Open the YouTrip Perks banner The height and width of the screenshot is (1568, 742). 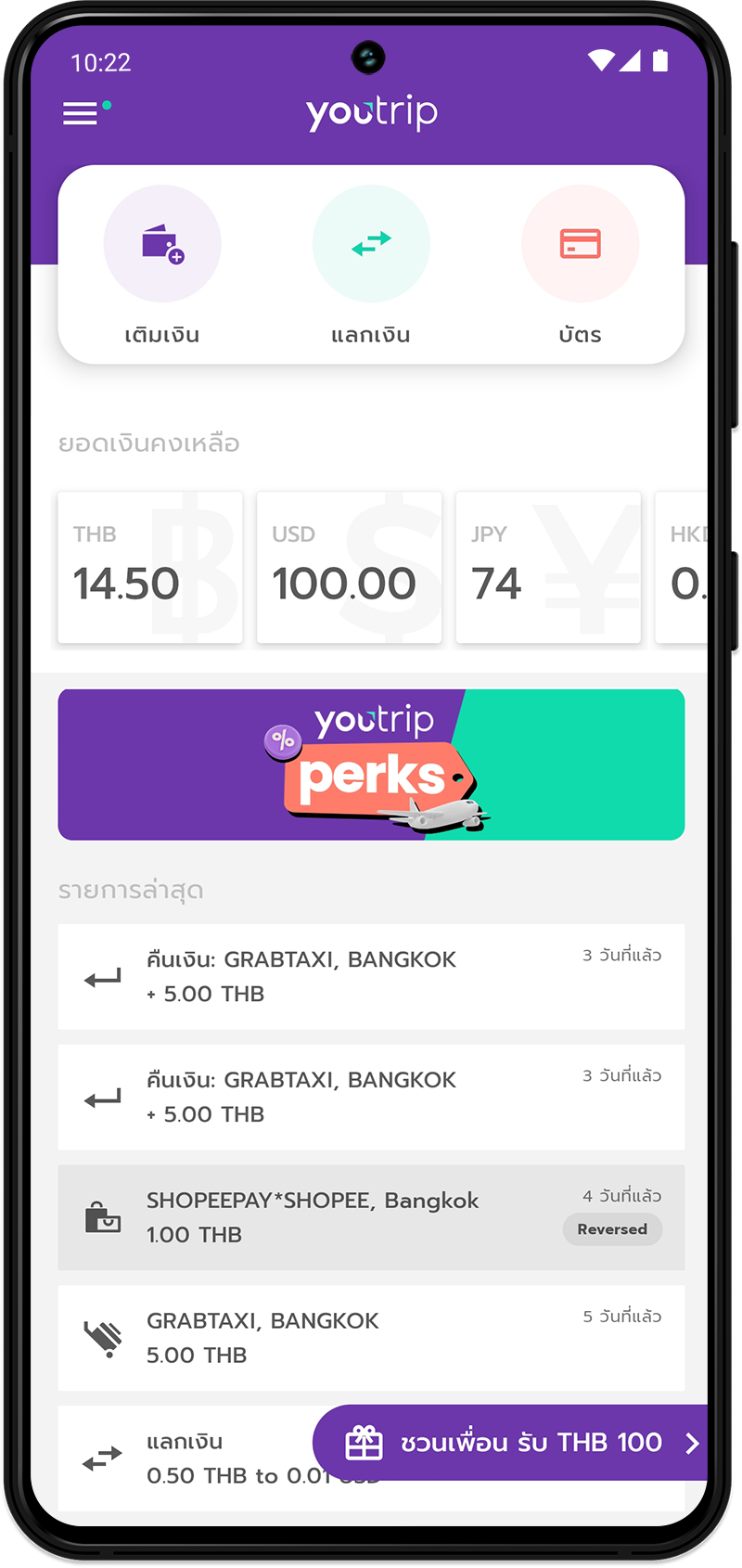coord(371,765)
